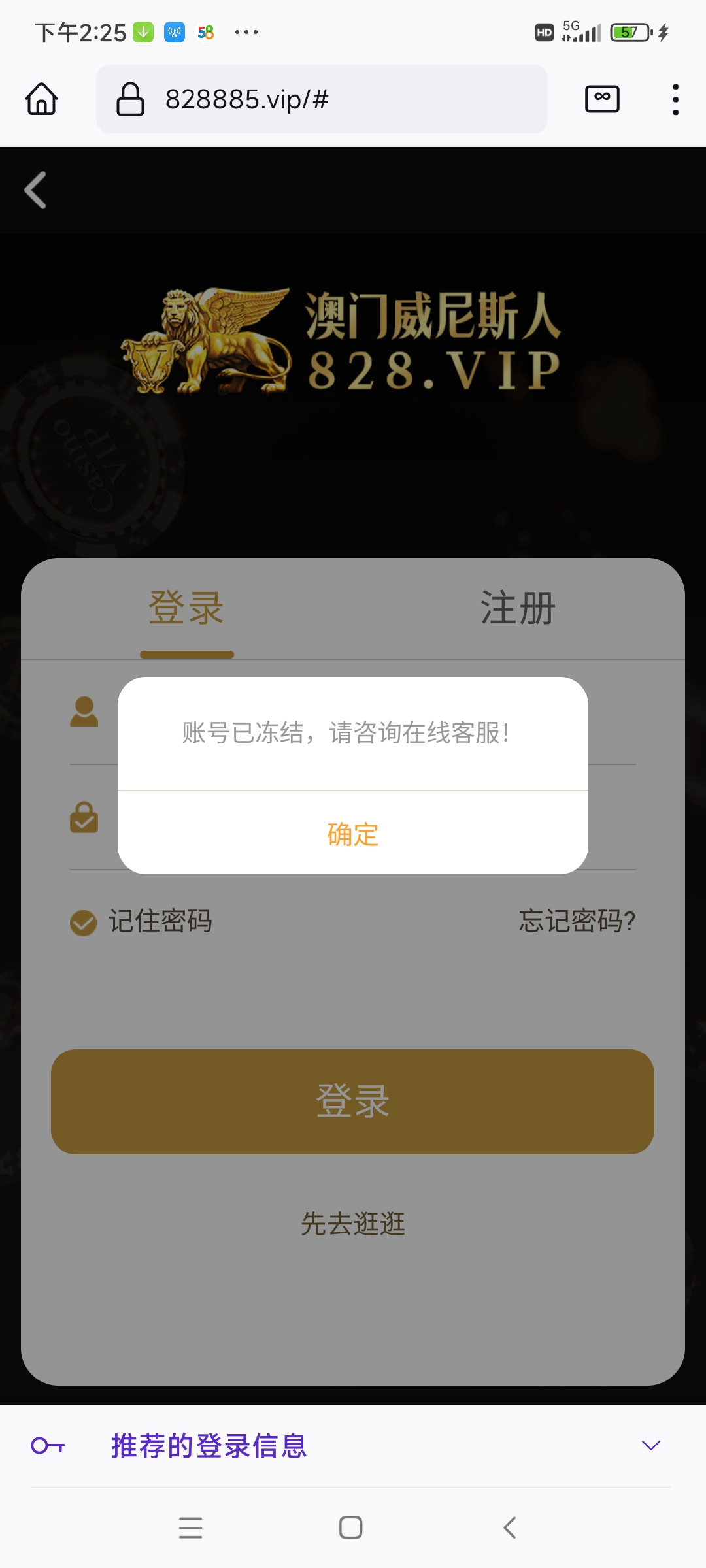Click the key icon beside 推荐的登录信息

coord(49,1445)
